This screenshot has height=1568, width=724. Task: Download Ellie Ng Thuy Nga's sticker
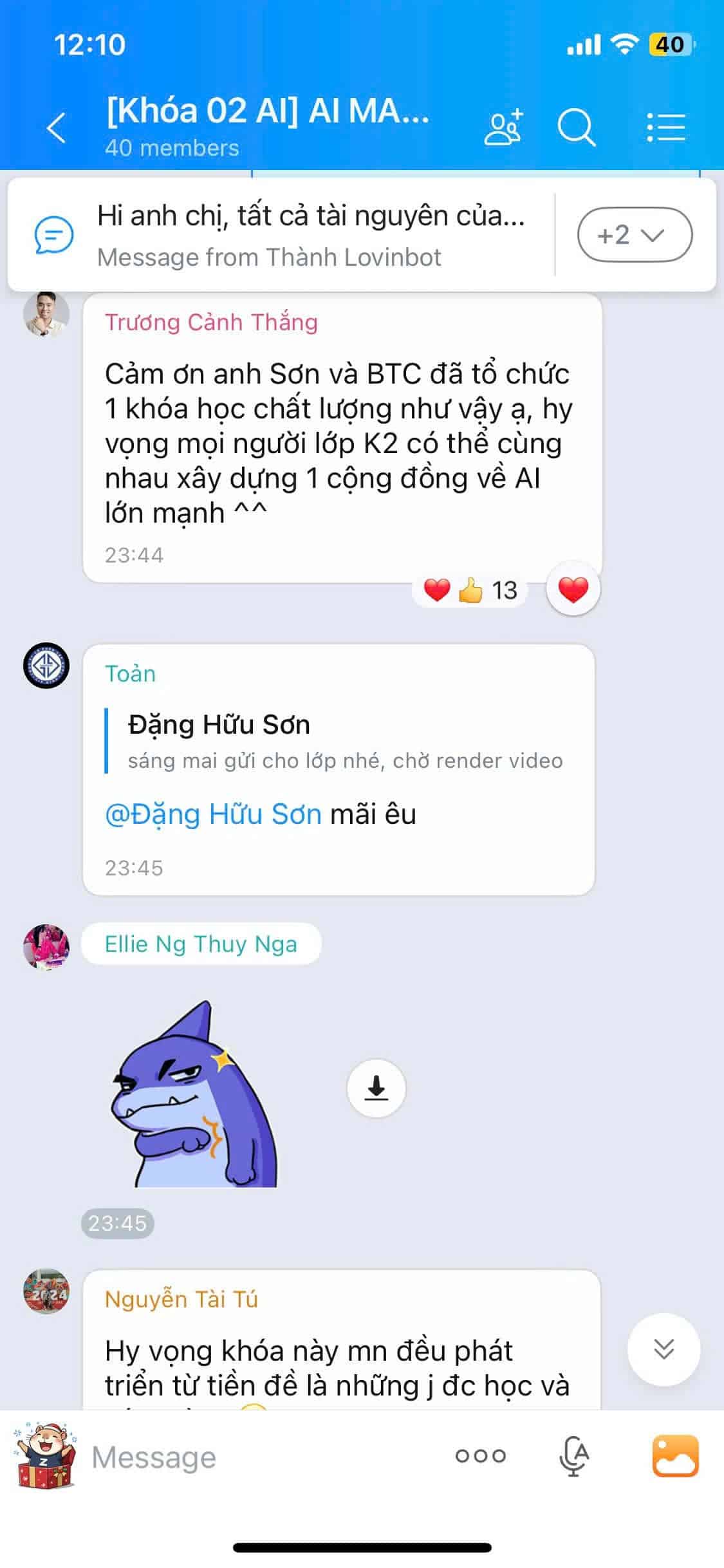376,1088
